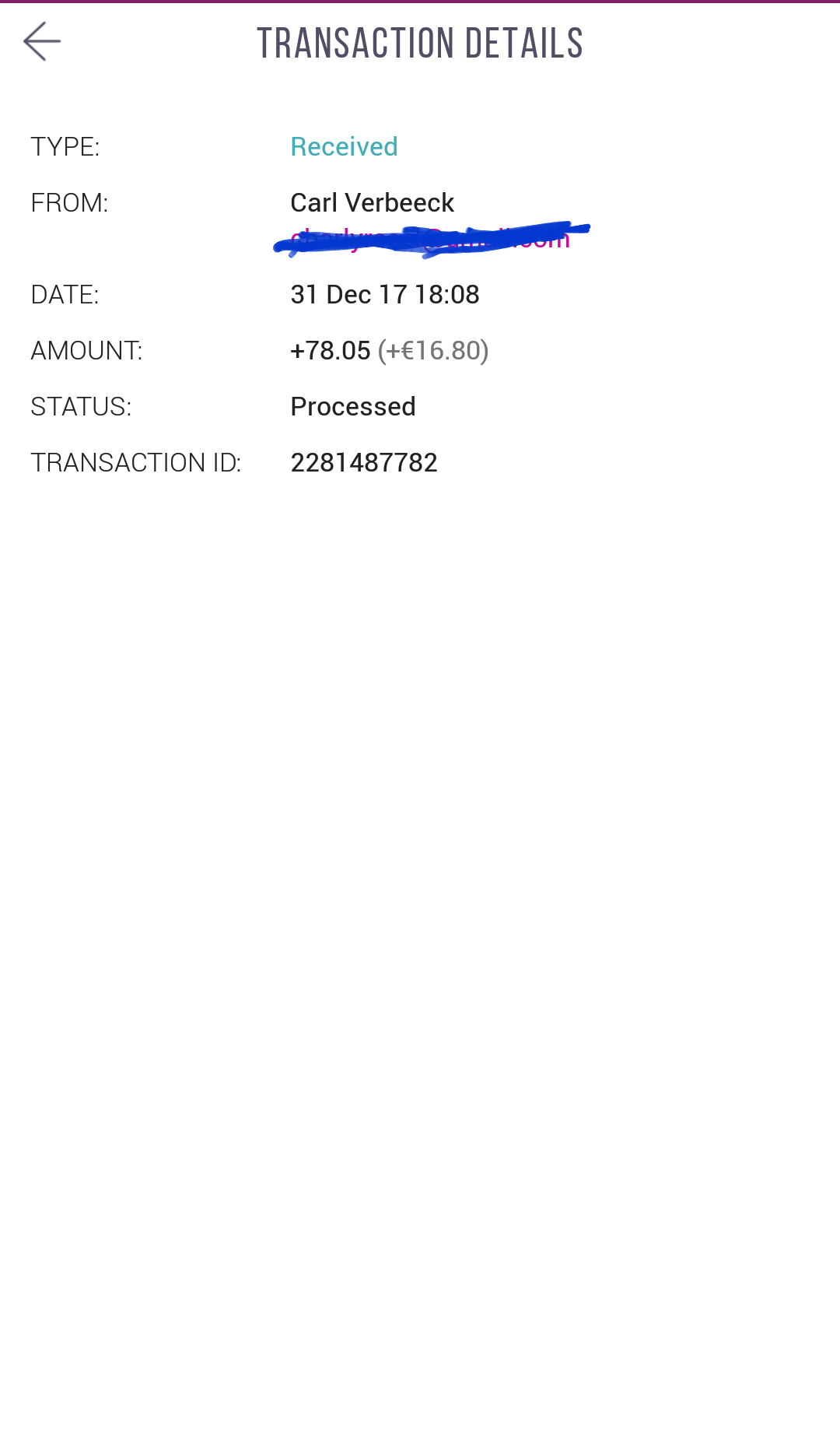Open the sender's scribbled-over email link
Screen dimensions: 840x1448
(430, 240)
